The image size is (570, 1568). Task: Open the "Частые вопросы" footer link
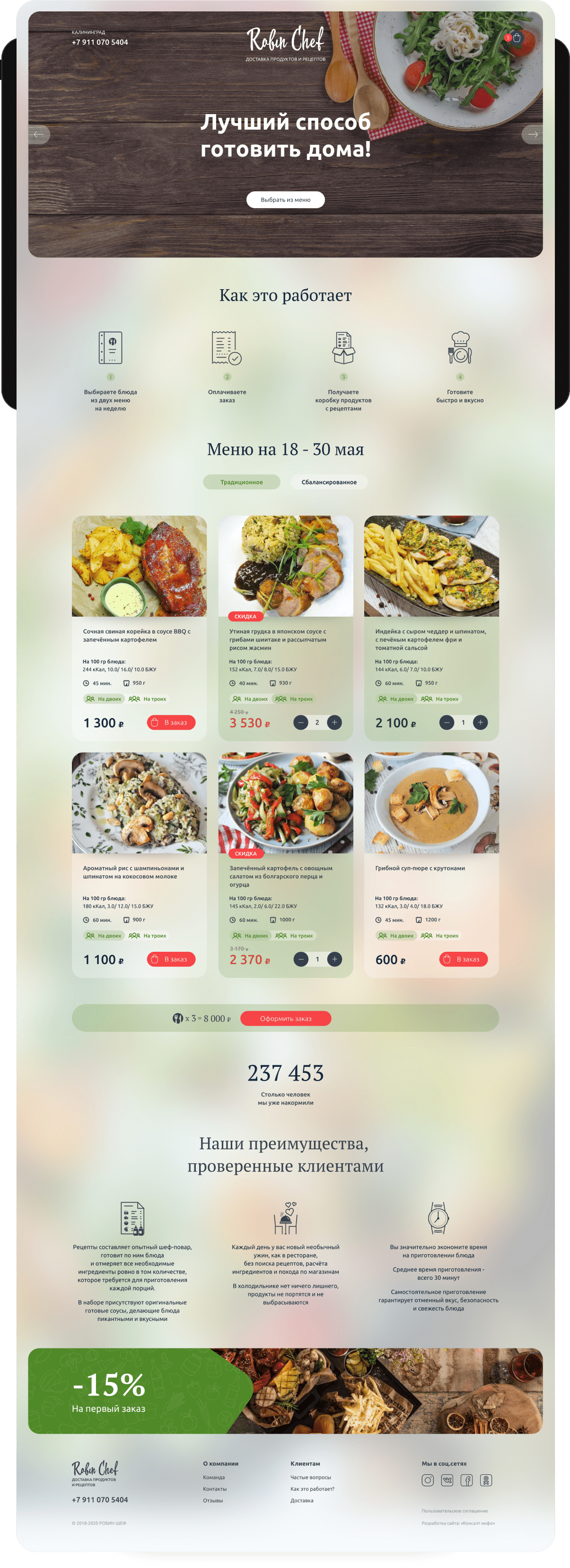(311, 1477)
